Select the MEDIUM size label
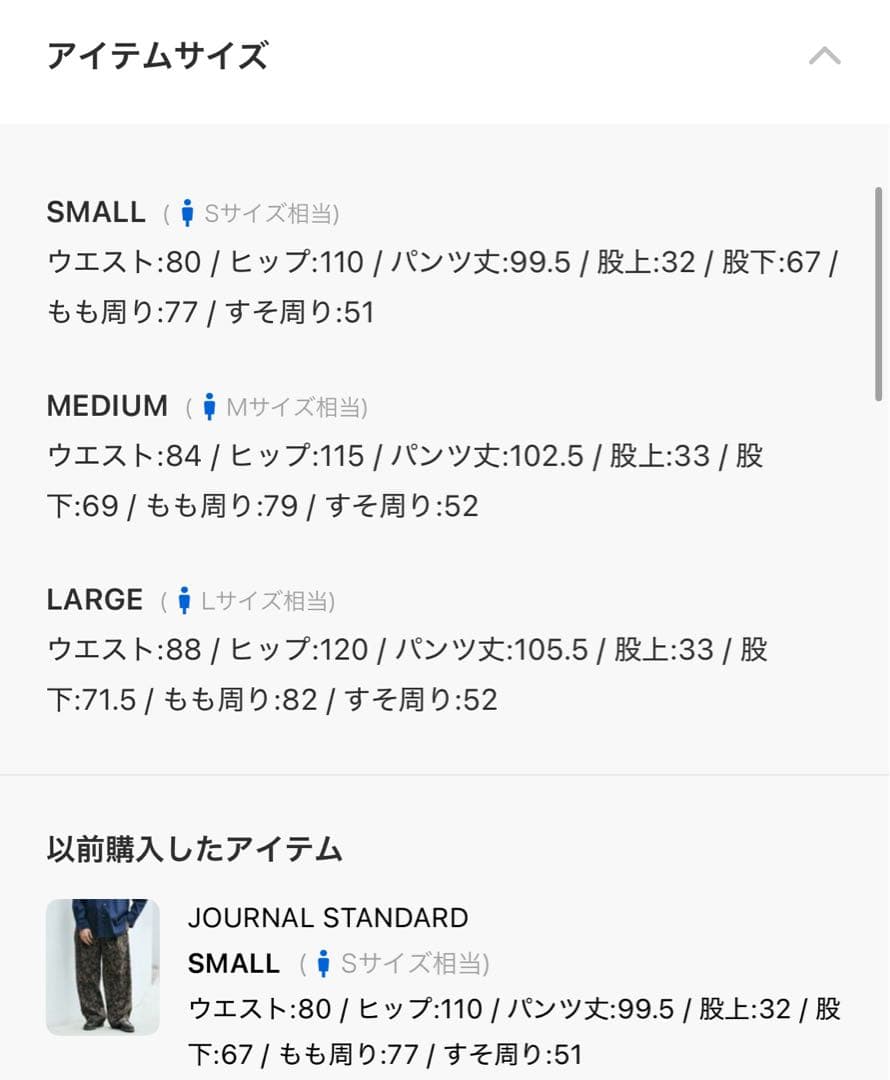Image resolution: width=890 pixels, height=1080 pixels. (x=106, y=406)
